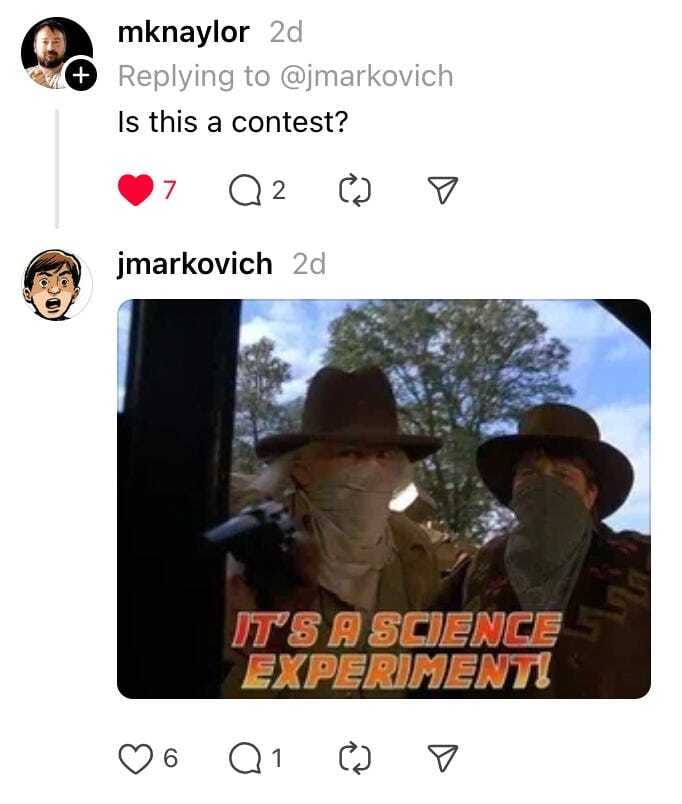
Task: Open mknaylor's profile from the username
Action: [x=182, y=32]
